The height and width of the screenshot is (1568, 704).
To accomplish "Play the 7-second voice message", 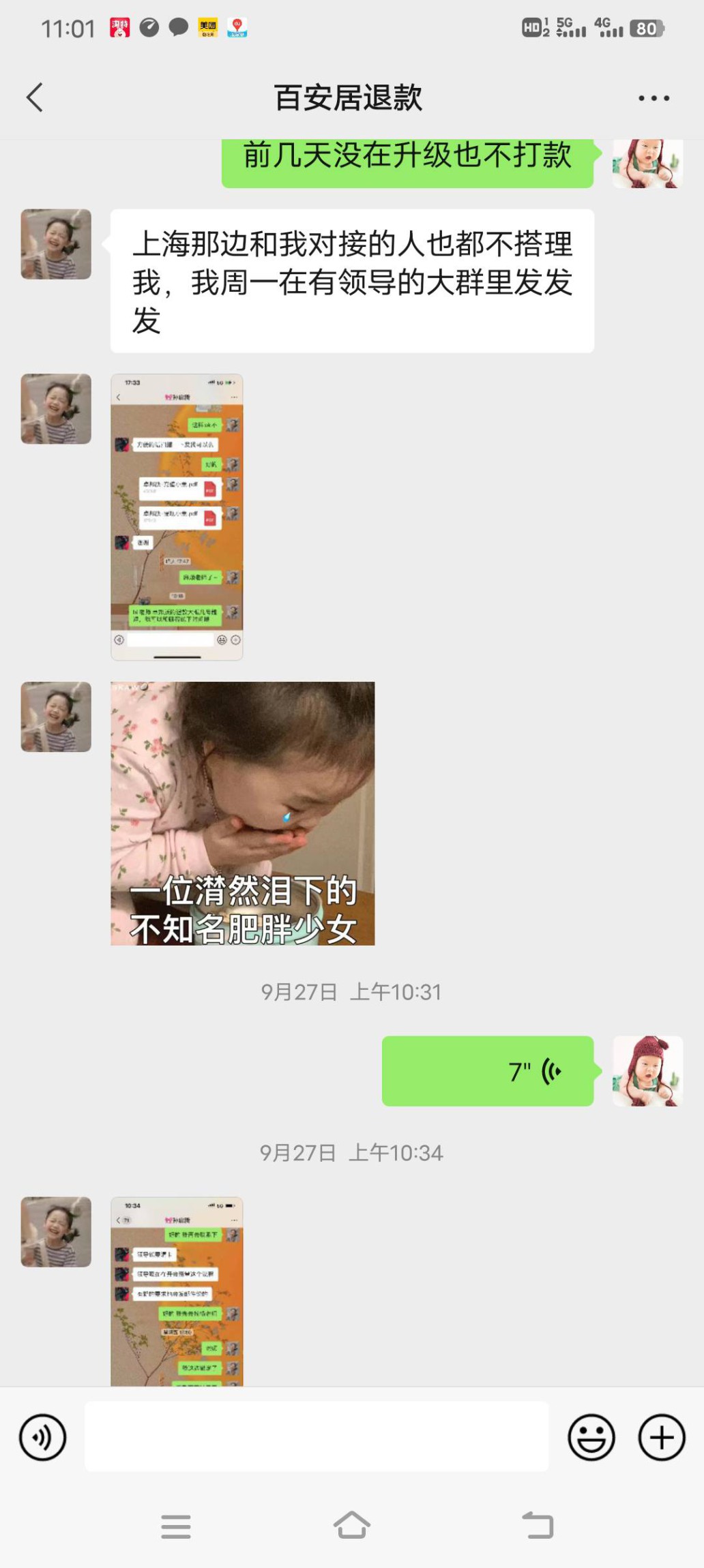I will point(488,1071).
